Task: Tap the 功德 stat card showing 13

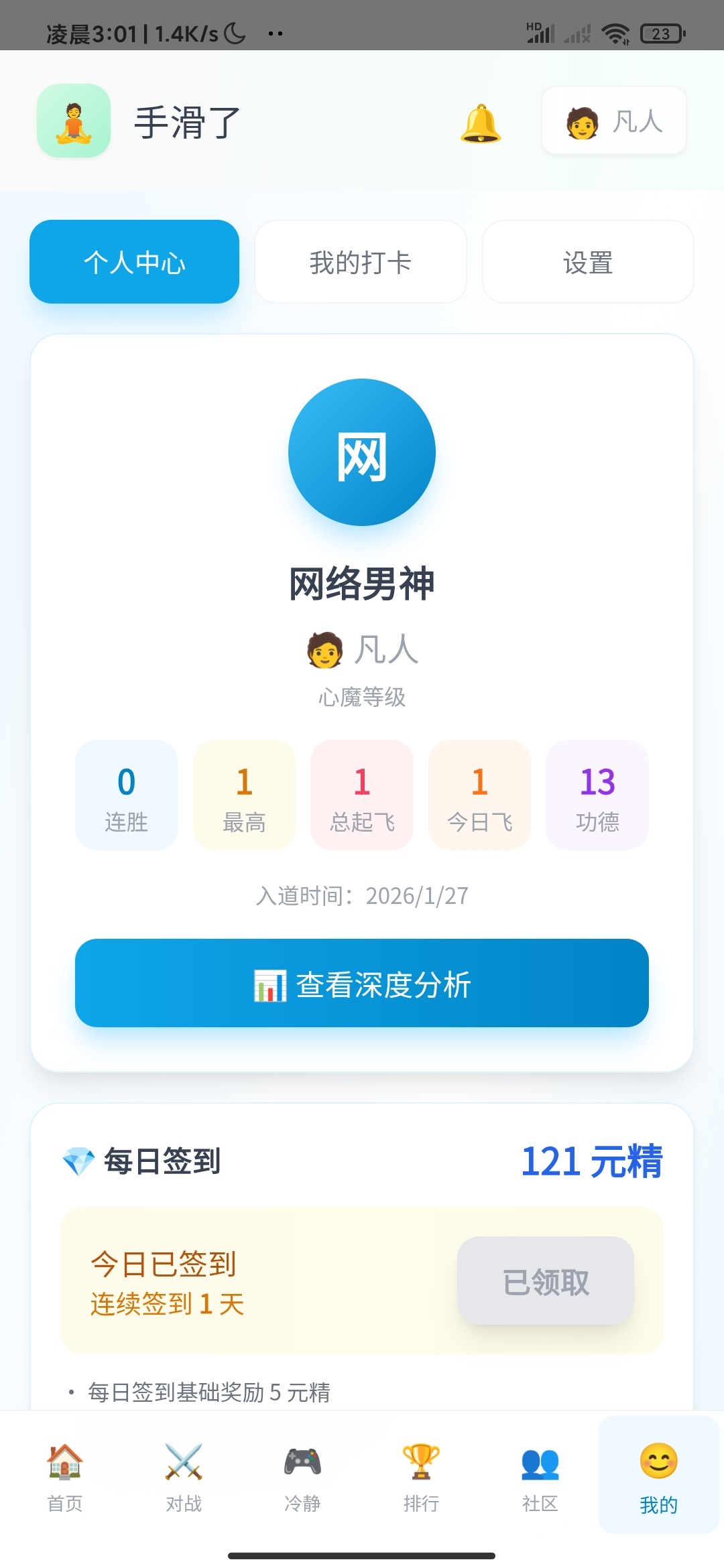Action: coord(597,795)
